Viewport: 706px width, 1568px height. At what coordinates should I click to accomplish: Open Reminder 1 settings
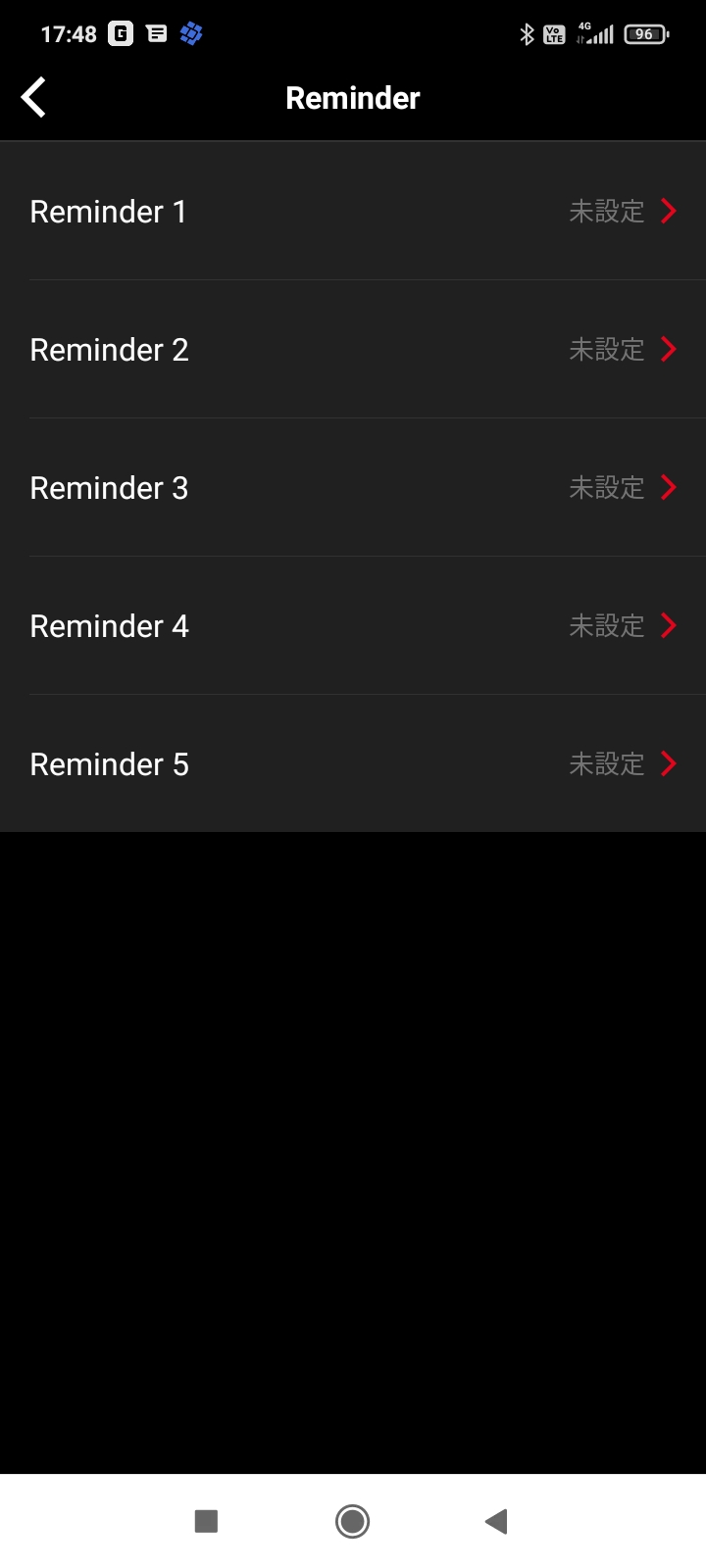point(353,212)
